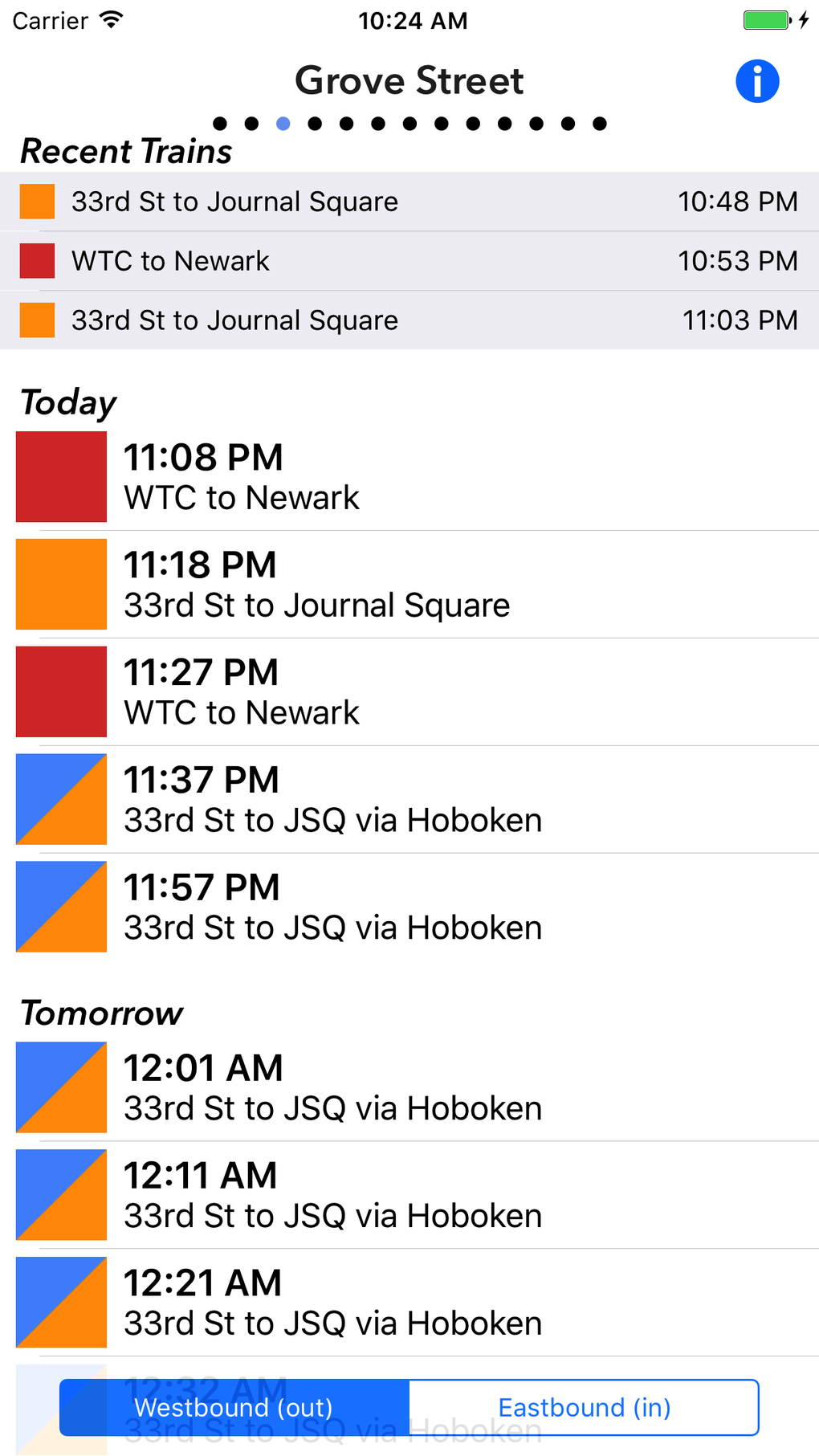Select the Today section header
819x1456 pixels.
click(68, 402)
